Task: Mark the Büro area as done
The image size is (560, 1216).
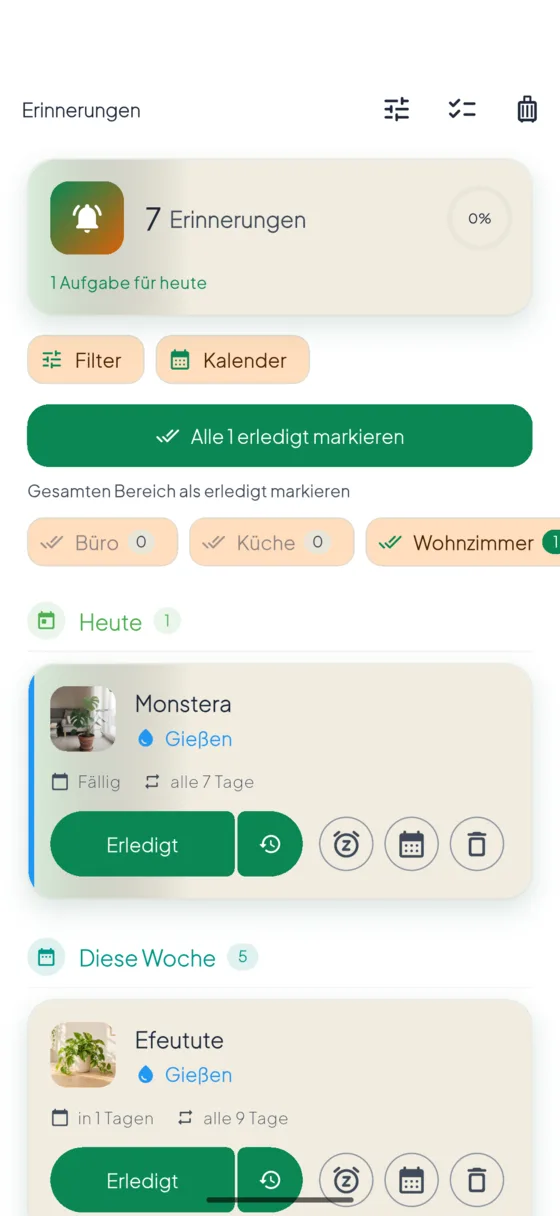Action: click(x=102, y=542)
